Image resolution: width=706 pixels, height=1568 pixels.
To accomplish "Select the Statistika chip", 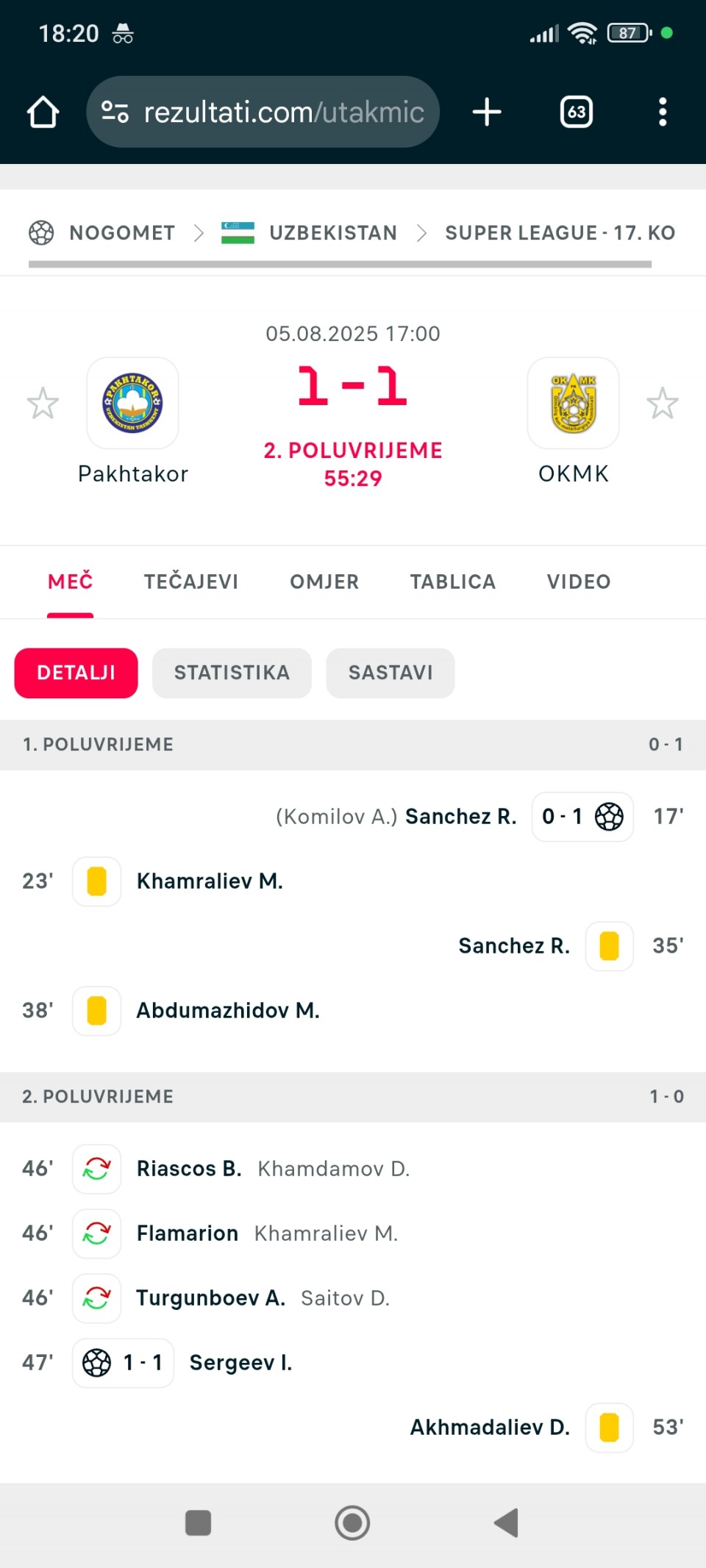I will (232, 673).
